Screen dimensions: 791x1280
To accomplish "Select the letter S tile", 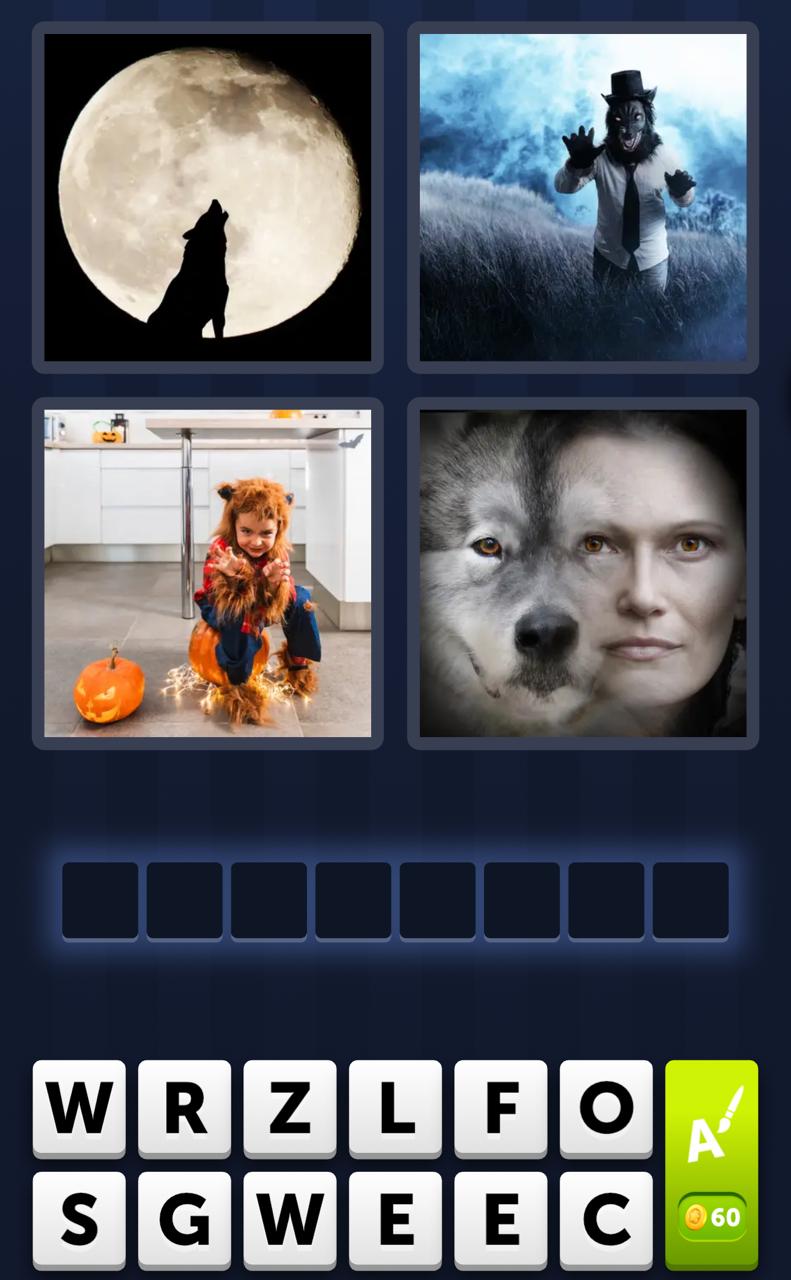I will coord(79,1219).
